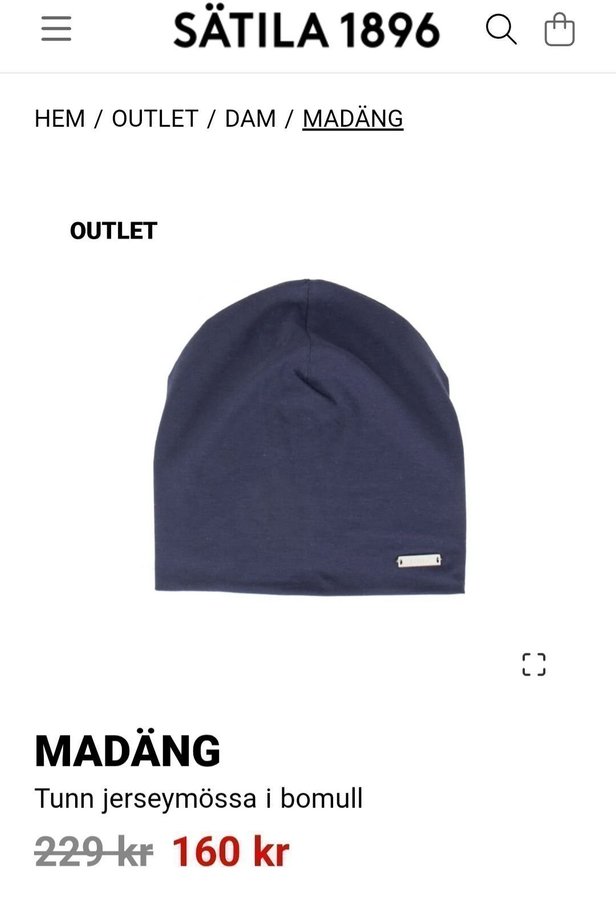Viewport: 616px width, 900px height.
Task: Tap the MADÄNG breadcrumb link
Action: tap(353, 118)
